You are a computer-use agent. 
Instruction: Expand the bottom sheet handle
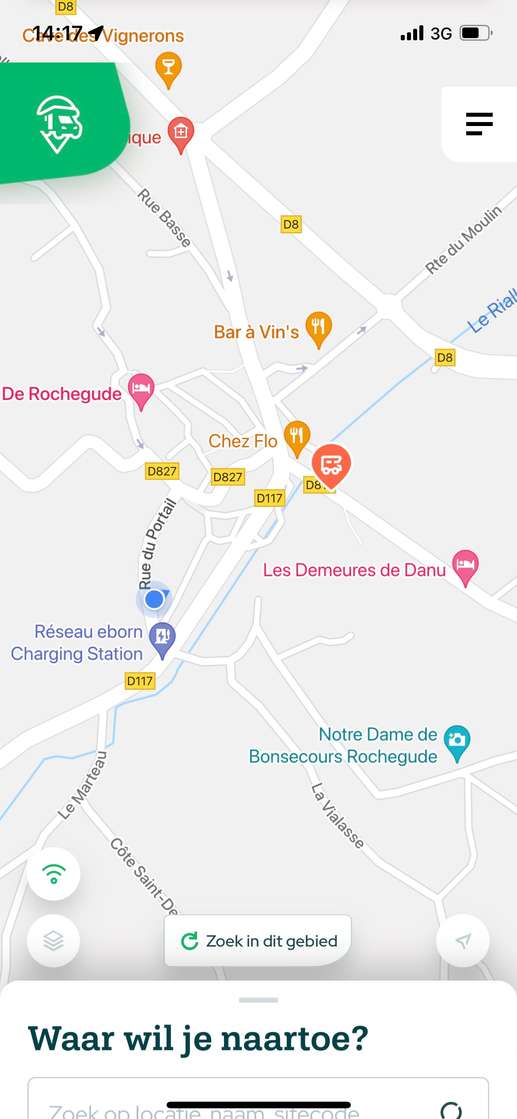pos(258,1000)
